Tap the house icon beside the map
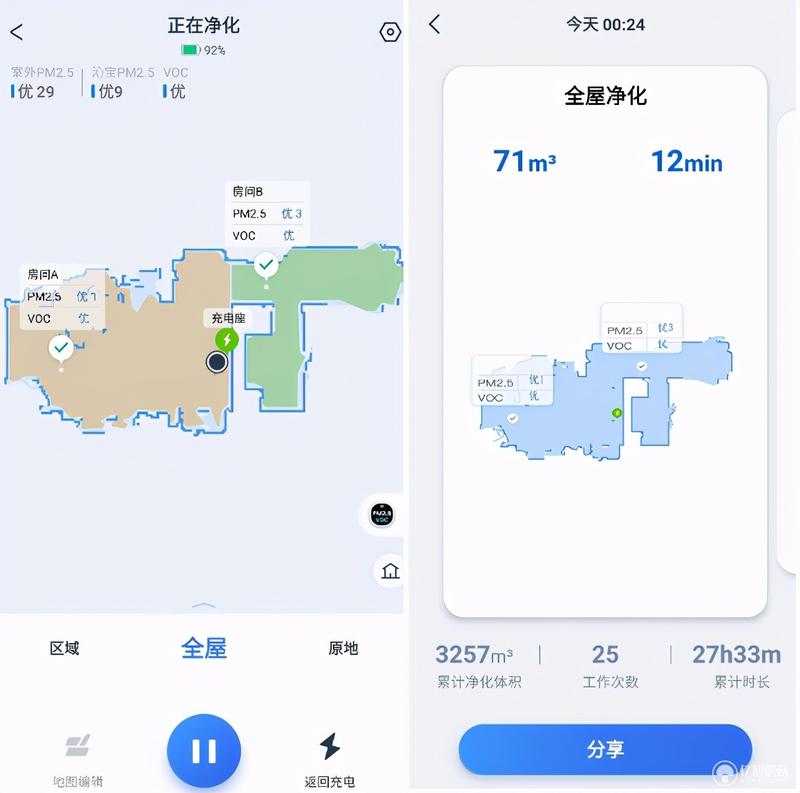 (x=389, y=571)
